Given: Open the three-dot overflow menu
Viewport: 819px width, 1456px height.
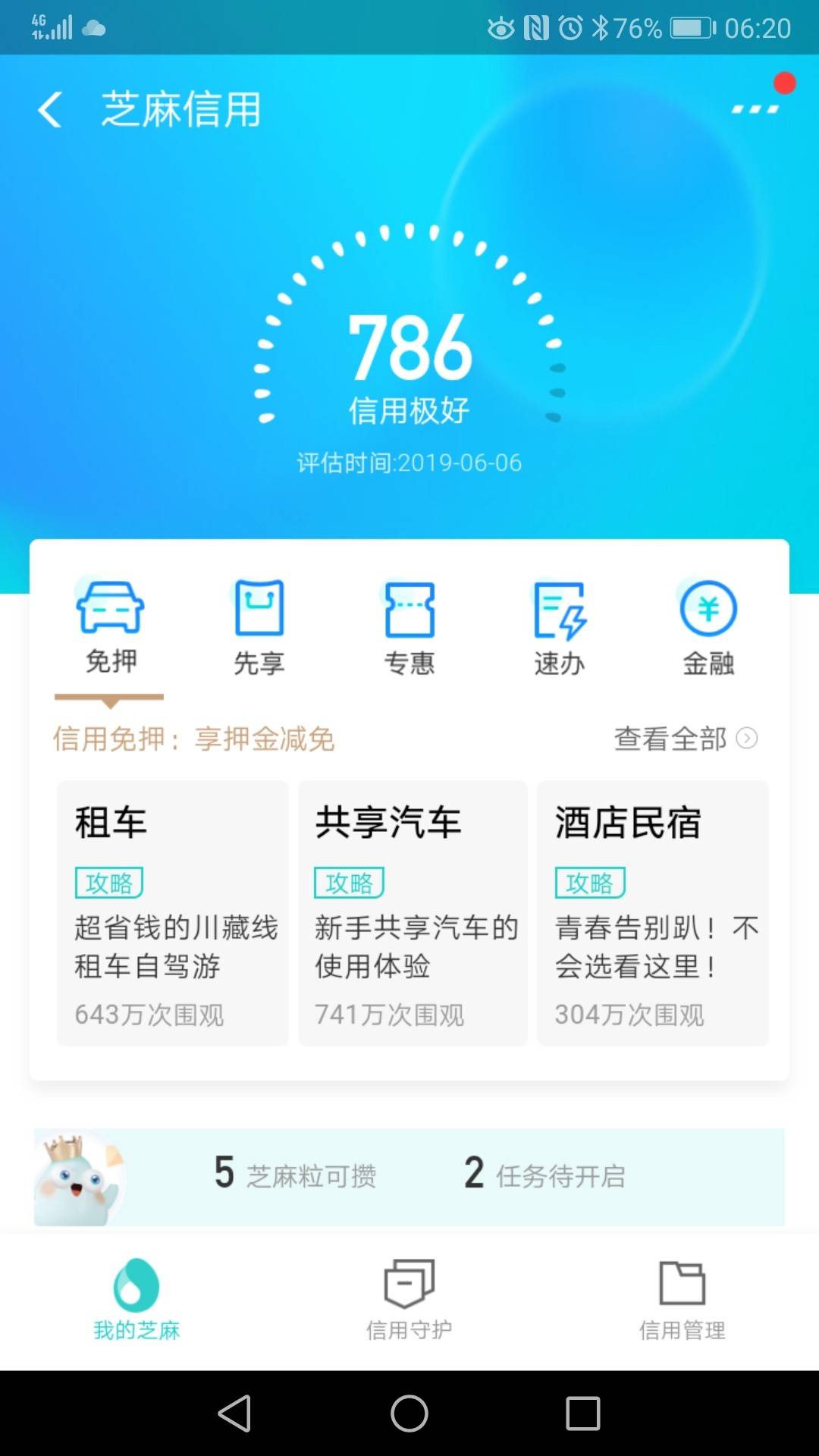Looking at the screenshot, I should pos(755,110).
